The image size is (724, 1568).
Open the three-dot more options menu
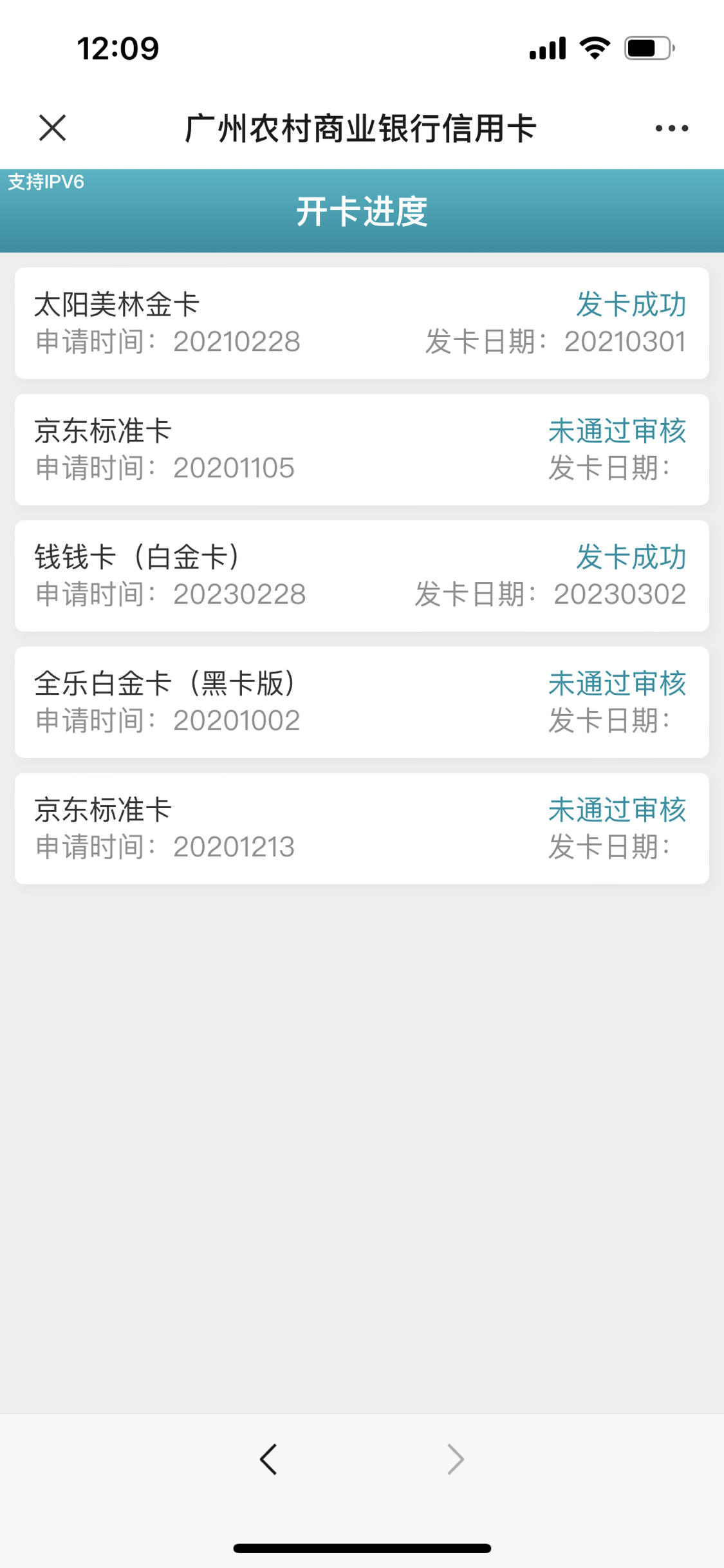point(671,128)
